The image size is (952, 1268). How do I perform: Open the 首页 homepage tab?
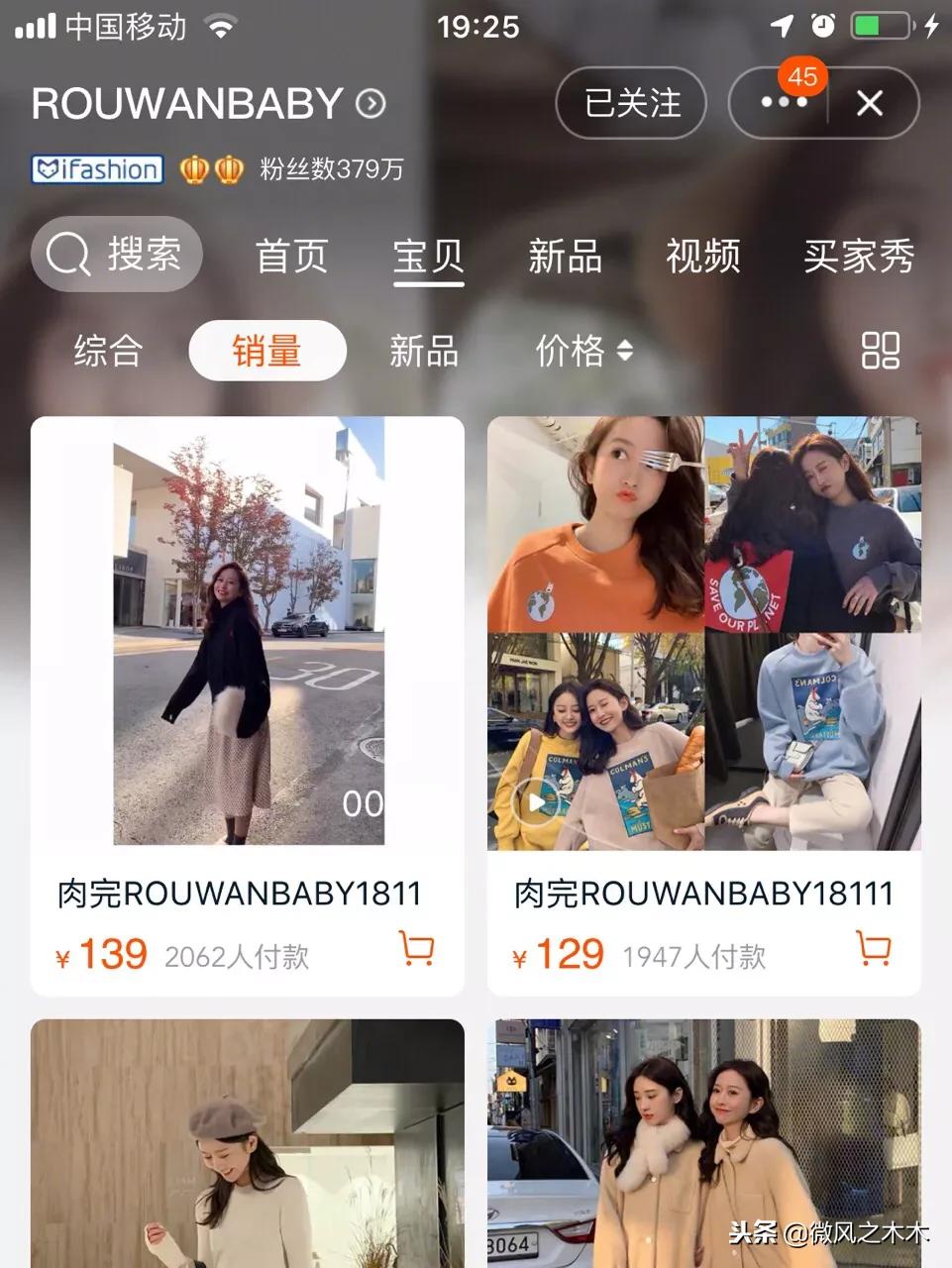tap(291, 258)
